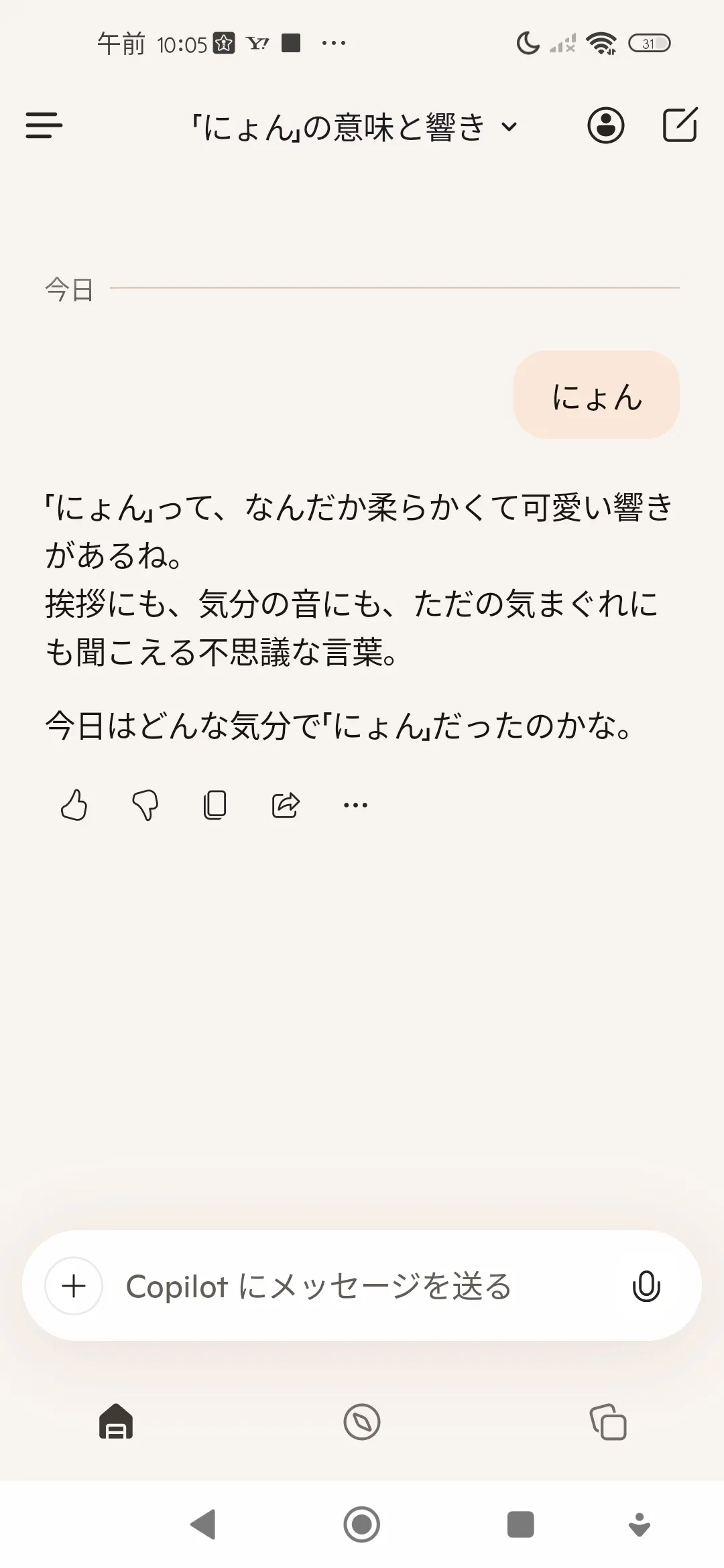This screenshot has height=1568, width=724.
Task: Go back using system back button
Action: pyautogui.click(x=202, y=1524)
